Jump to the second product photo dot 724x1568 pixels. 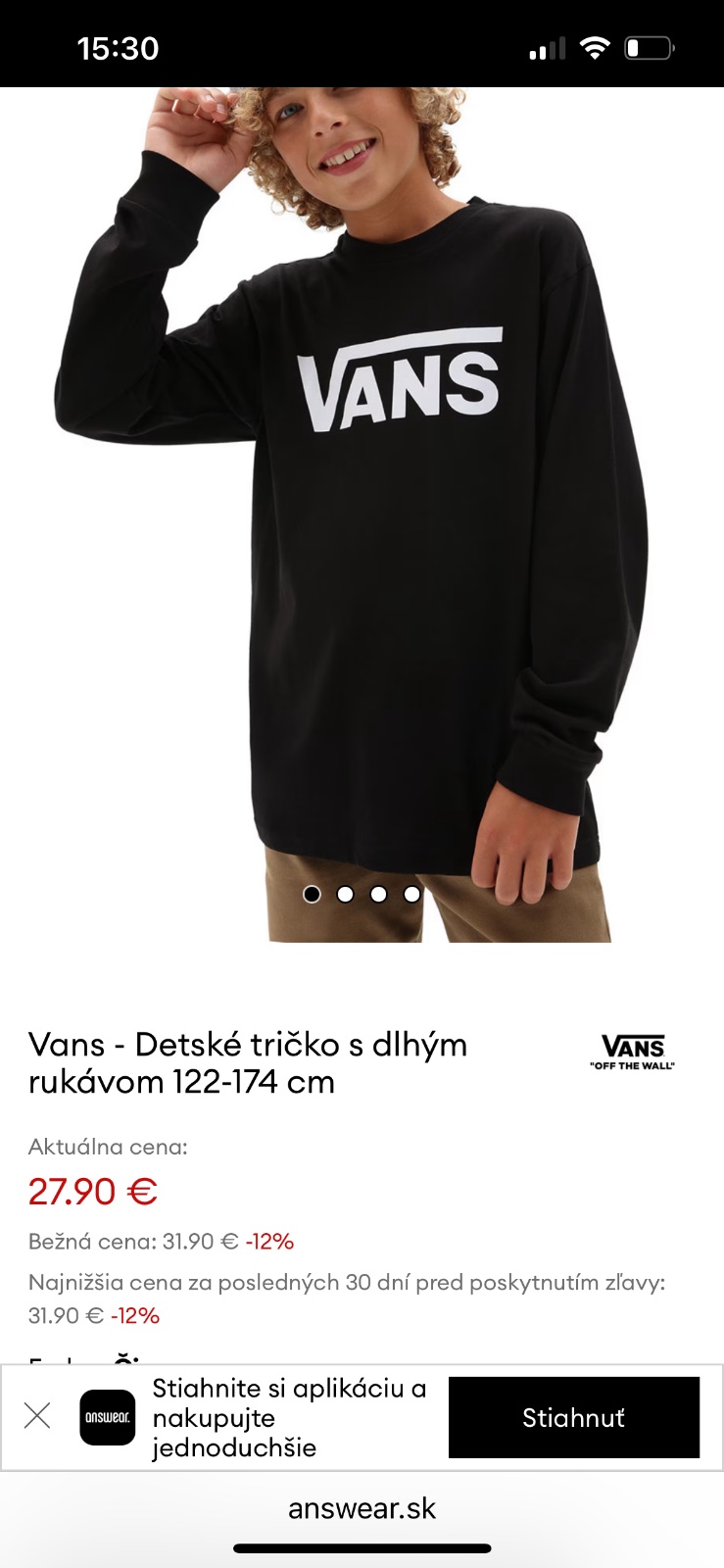coord(345,894)
